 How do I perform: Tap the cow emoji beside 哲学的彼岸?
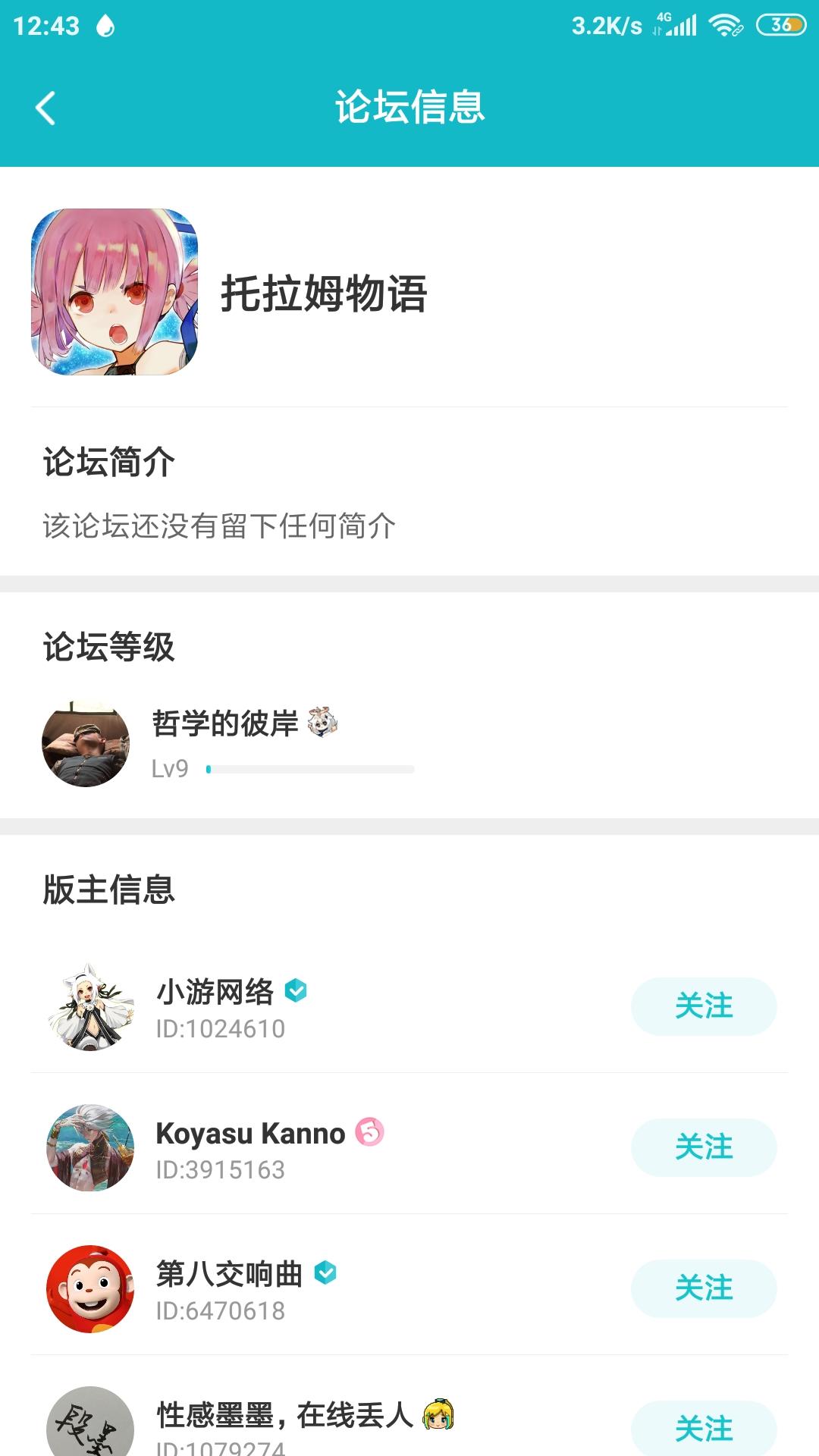322,724
